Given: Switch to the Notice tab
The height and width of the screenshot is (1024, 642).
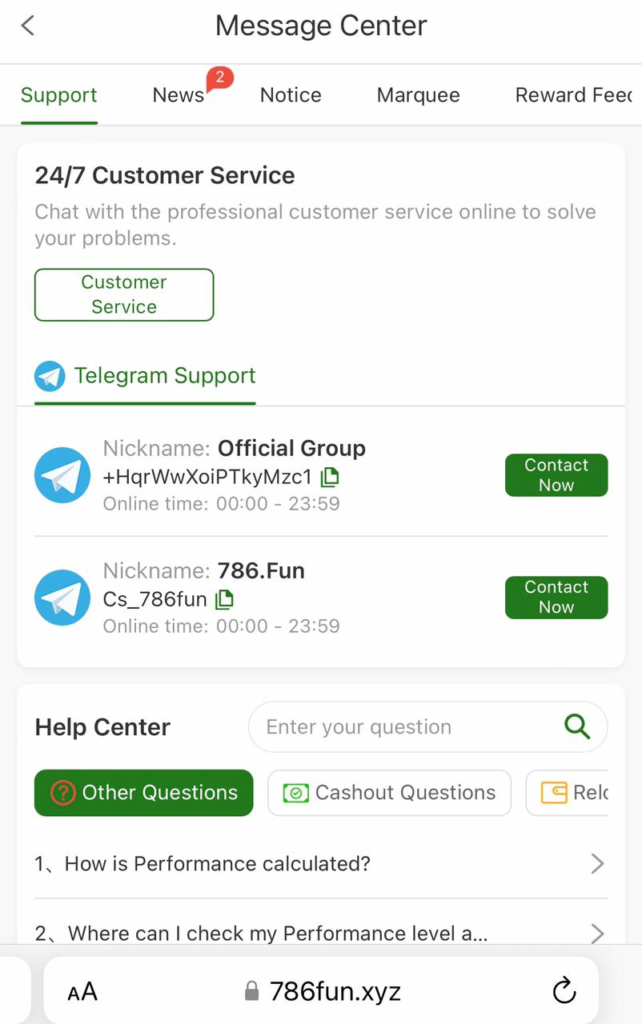Looking at the screenshot, I should pyautogui.click(x=290, y=95).
